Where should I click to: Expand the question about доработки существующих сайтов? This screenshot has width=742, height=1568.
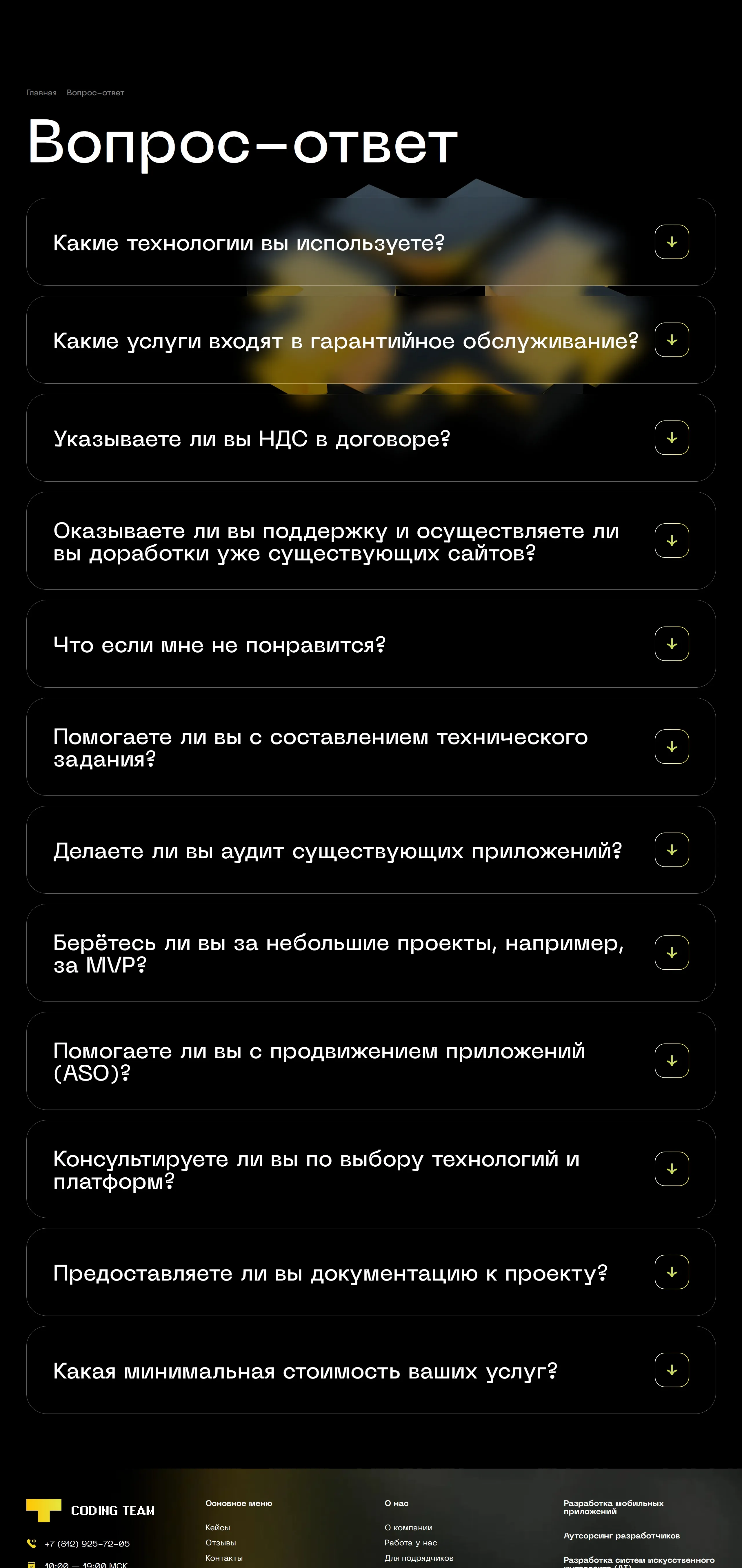click(671, 541)
